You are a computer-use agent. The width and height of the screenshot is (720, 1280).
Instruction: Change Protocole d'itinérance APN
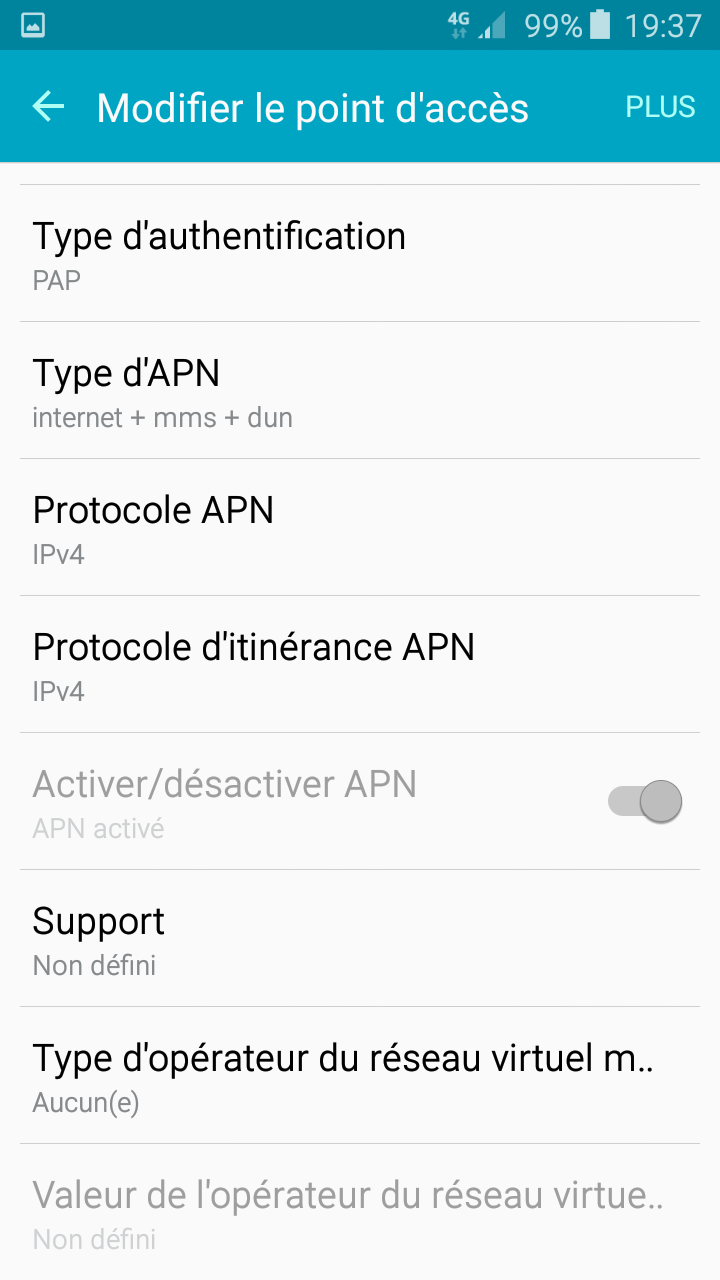pyautogui.click(x=360, y=665)
